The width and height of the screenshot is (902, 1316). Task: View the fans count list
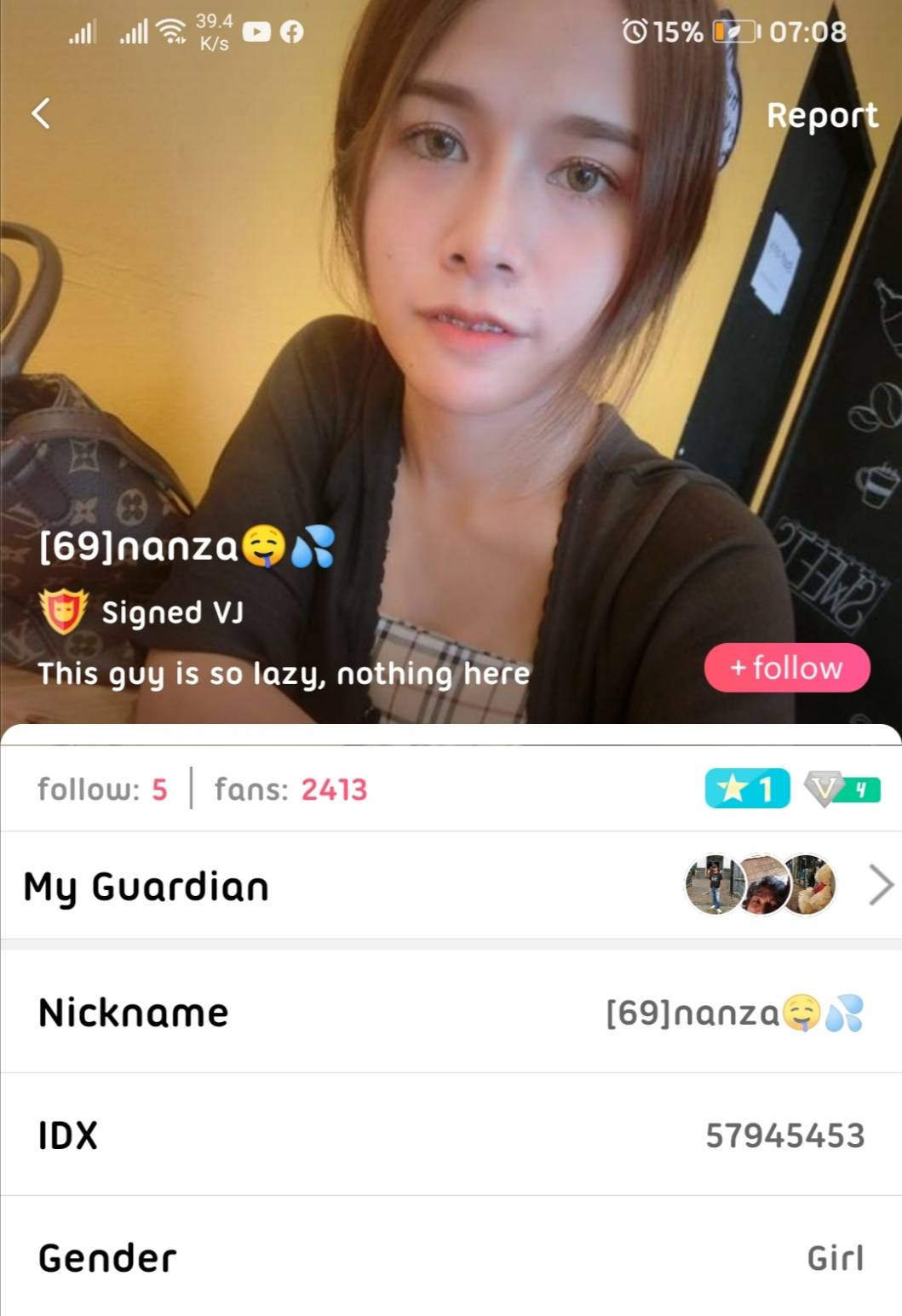tap(290, 790)
